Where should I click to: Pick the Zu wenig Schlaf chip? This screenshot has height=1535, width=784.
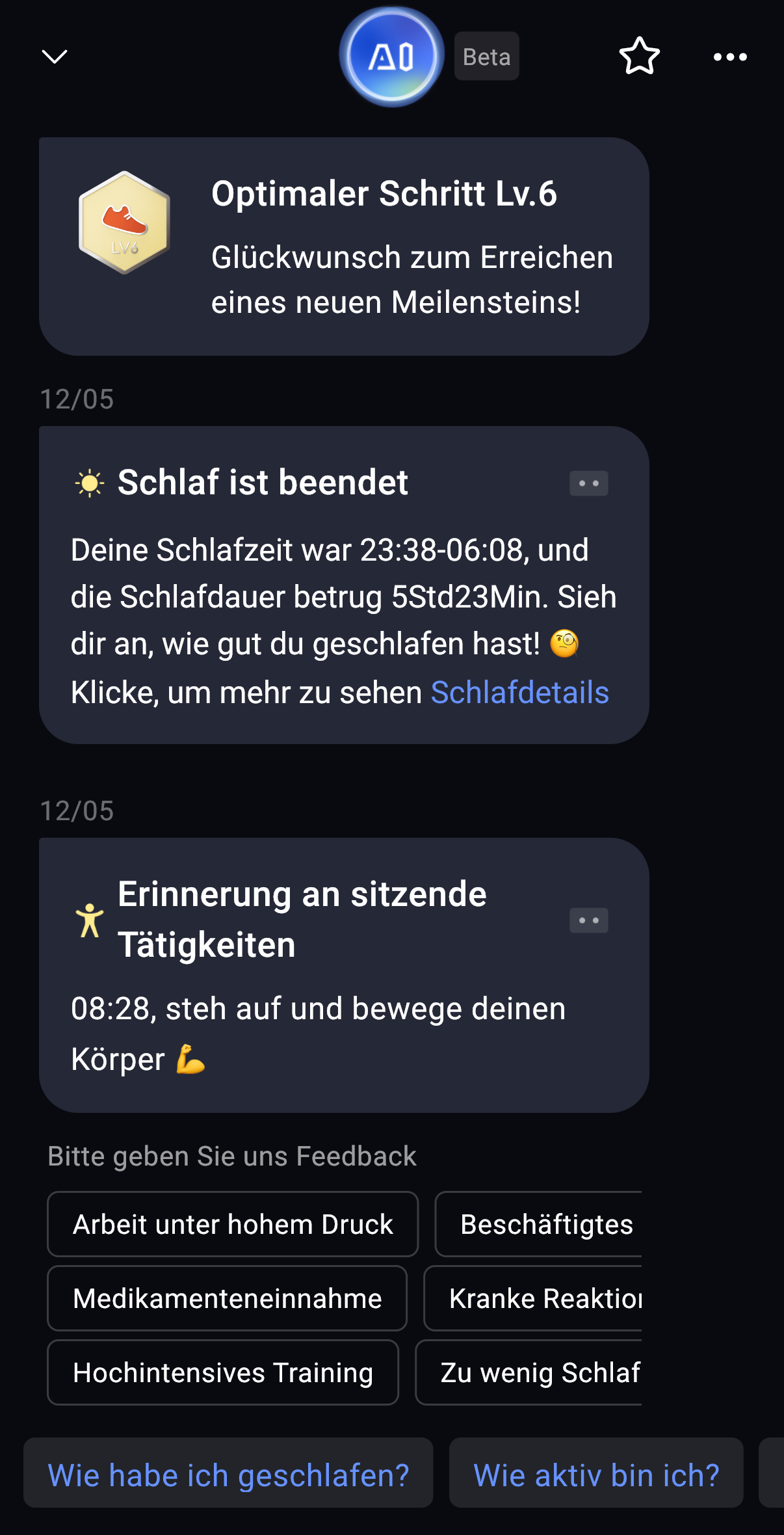pos(529,1372)
